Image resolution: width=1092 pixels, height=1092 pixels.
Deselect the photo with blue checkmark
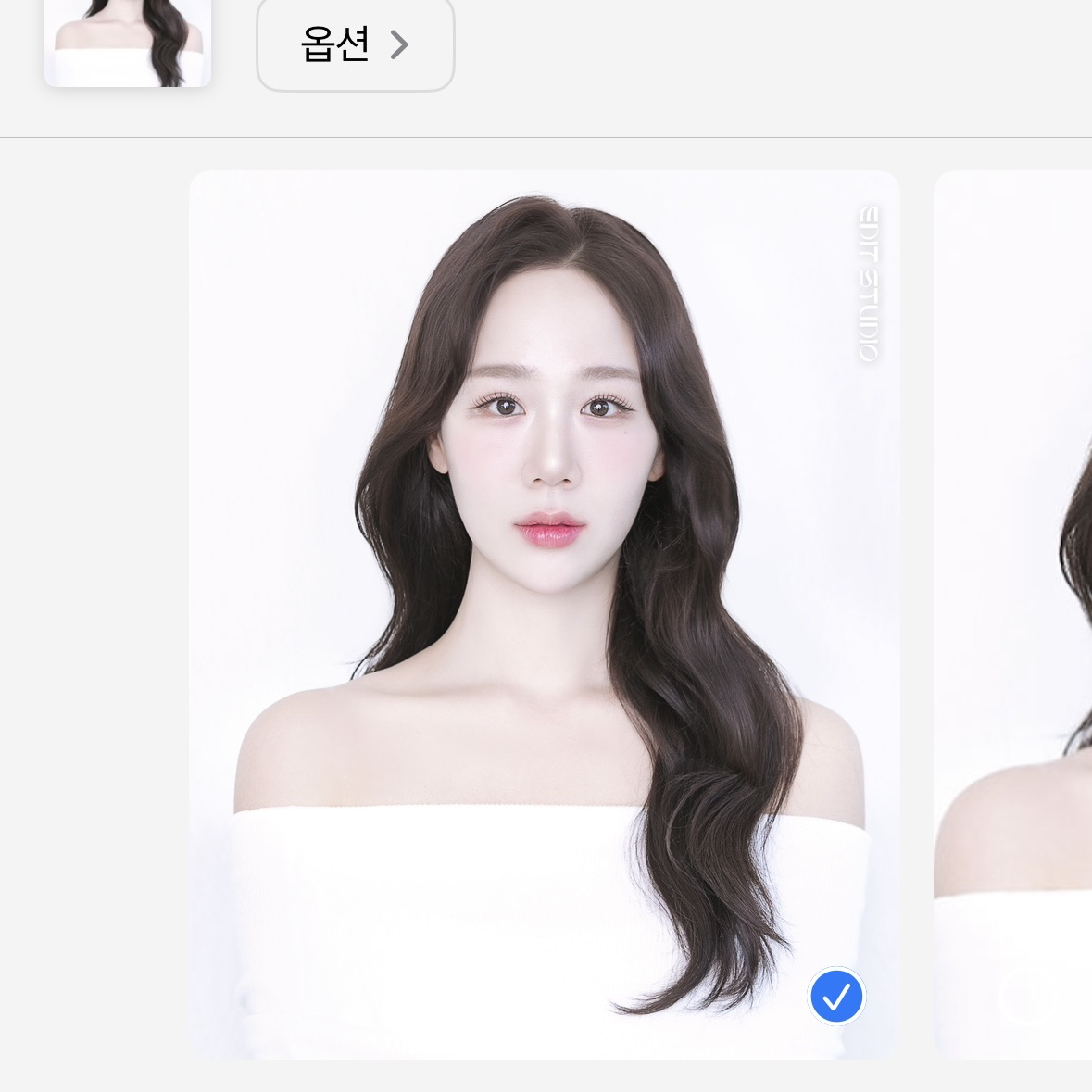(836, 996)
